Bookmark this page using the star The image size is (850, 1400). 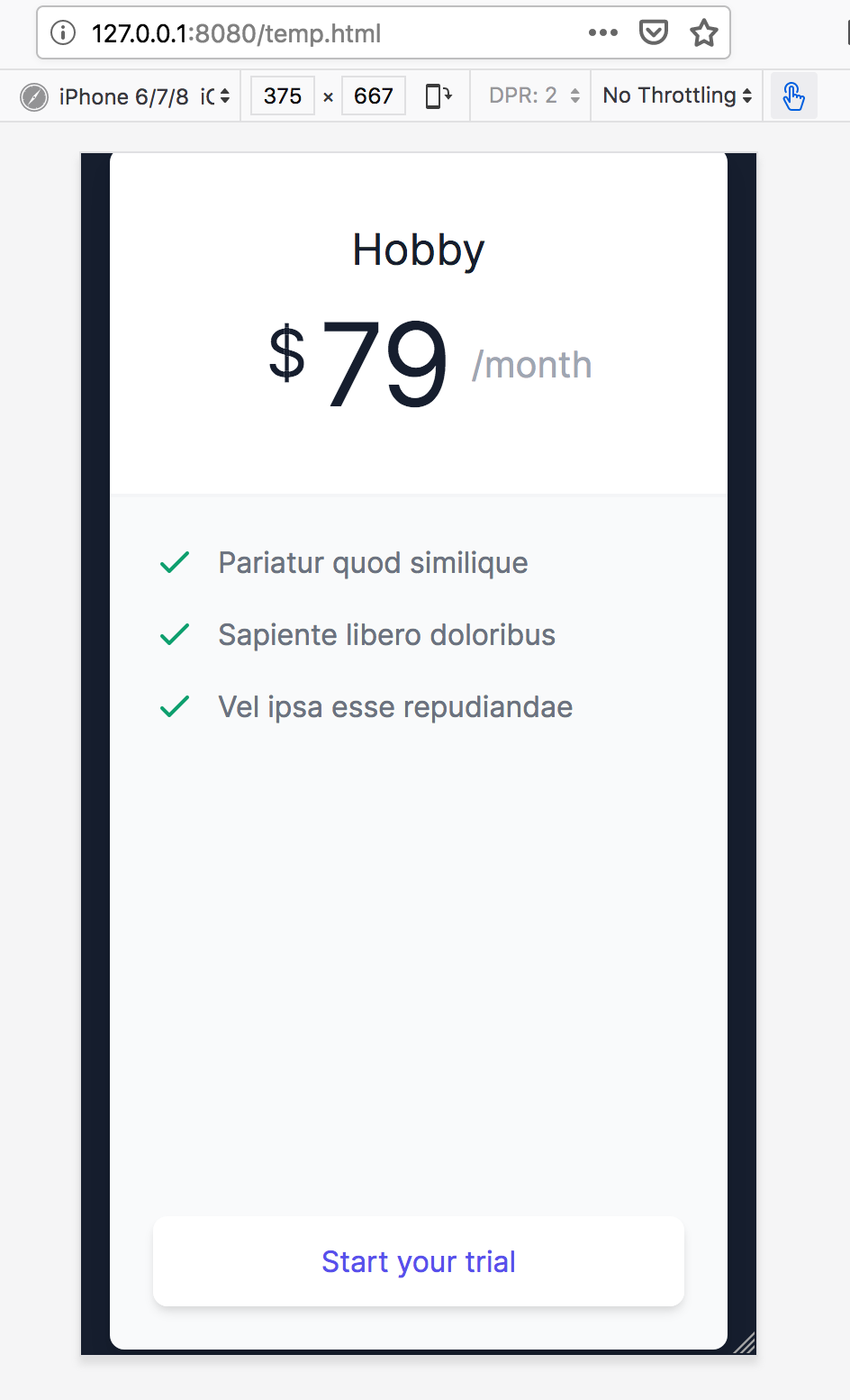pos(703,32)
